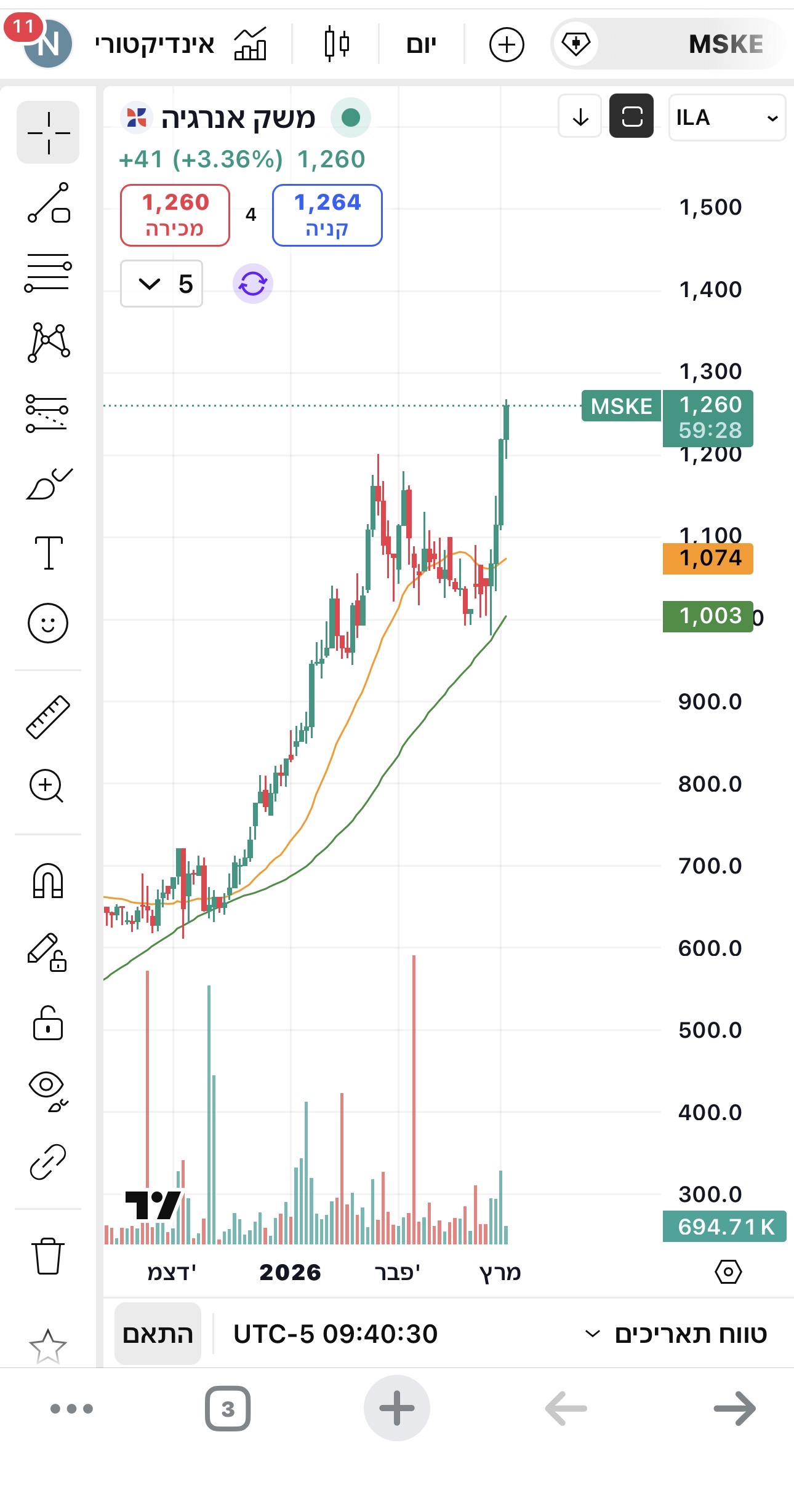
Task: Open the ILA currency dropdown
Action: 727,117
